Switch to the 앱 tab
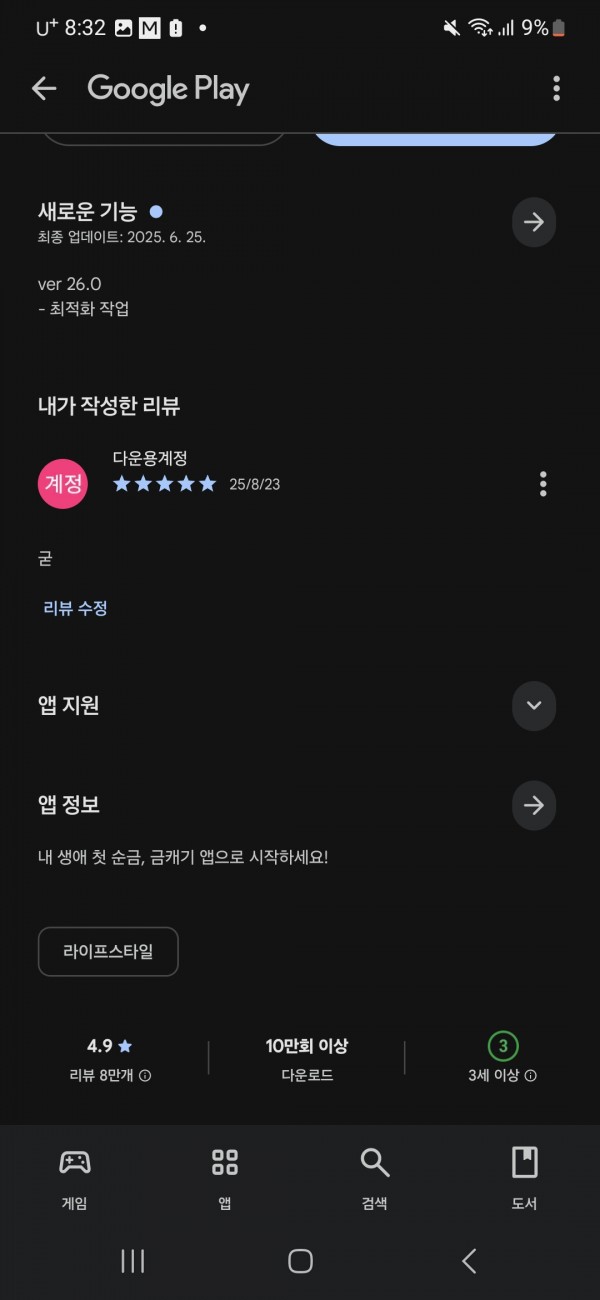This screenshot has width=600, height=1300. coord(225,1178)
